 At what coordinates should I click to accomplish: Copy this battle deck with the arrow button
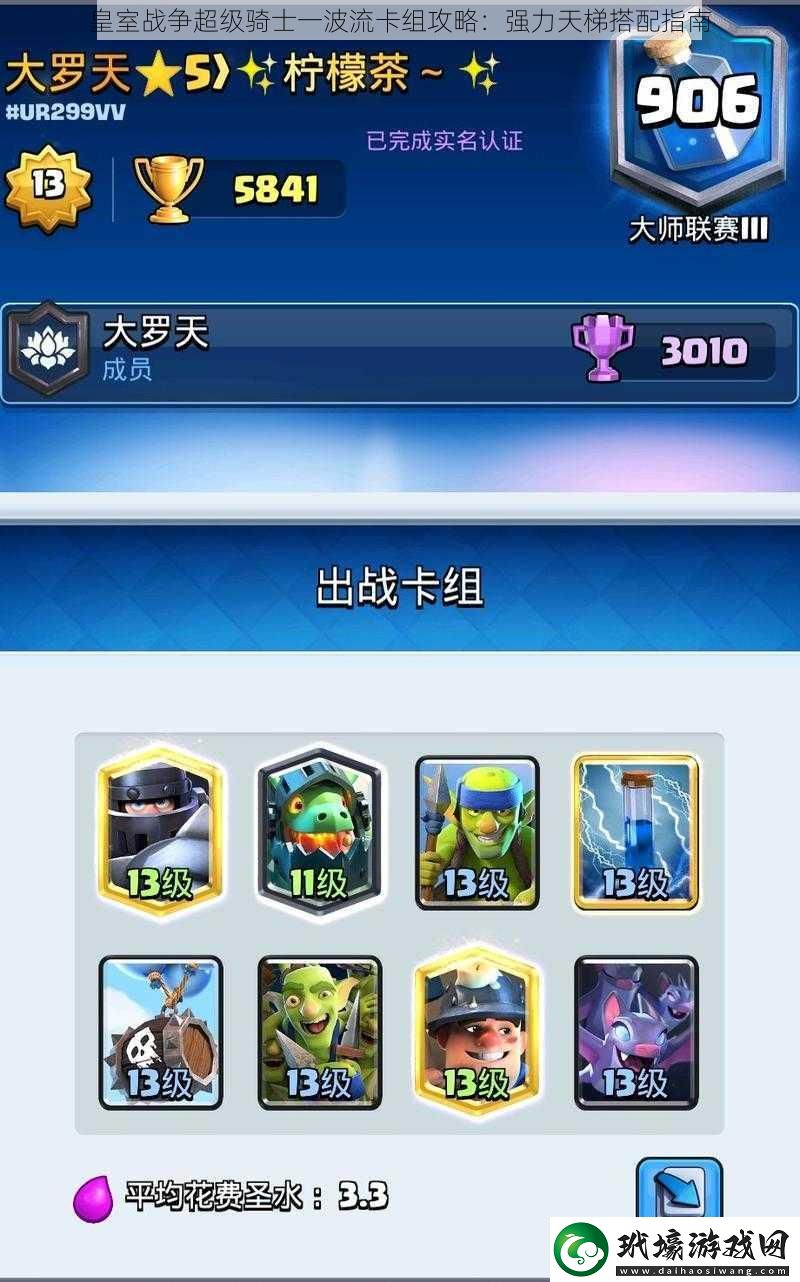coord(678,1192)
